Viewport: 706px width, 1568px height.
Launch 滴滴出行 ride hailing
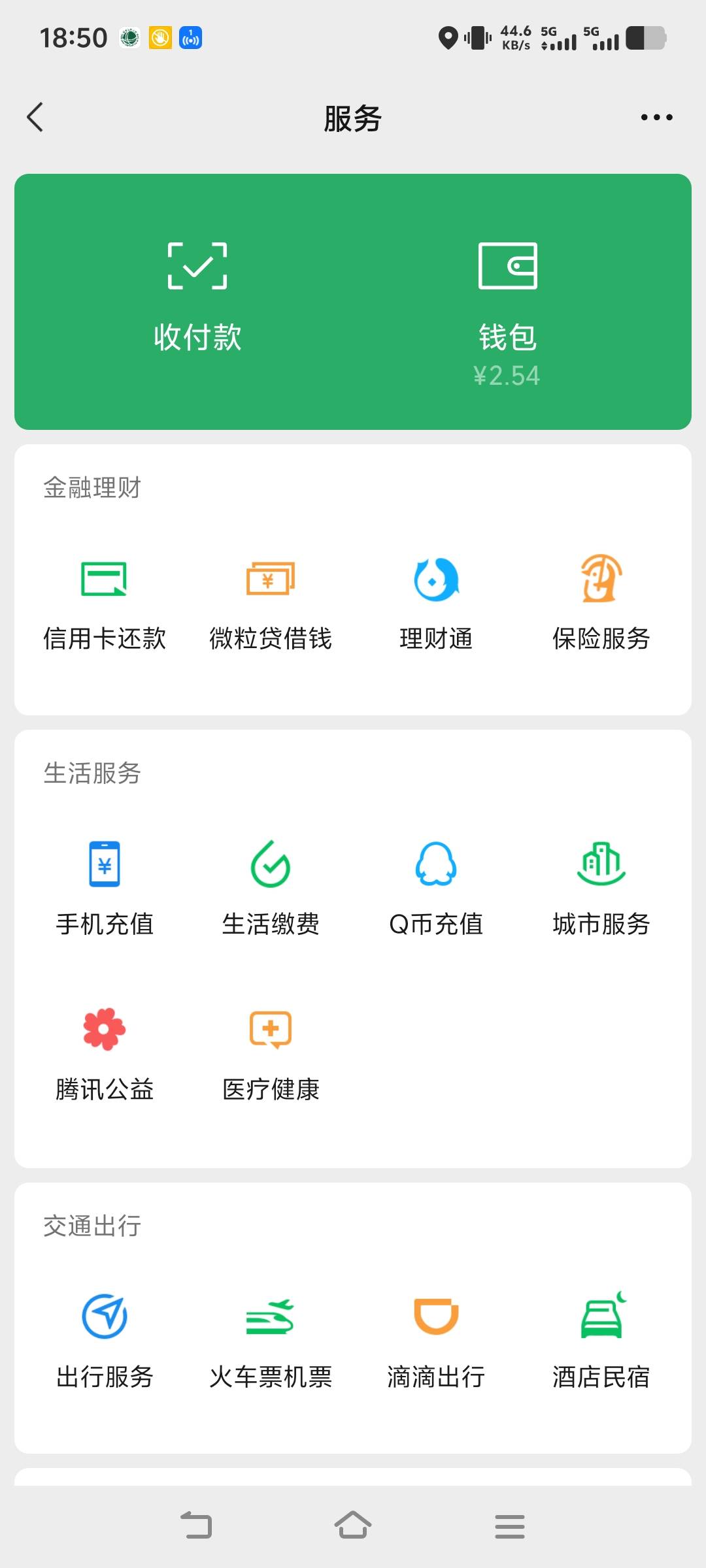coord(436,1341)
